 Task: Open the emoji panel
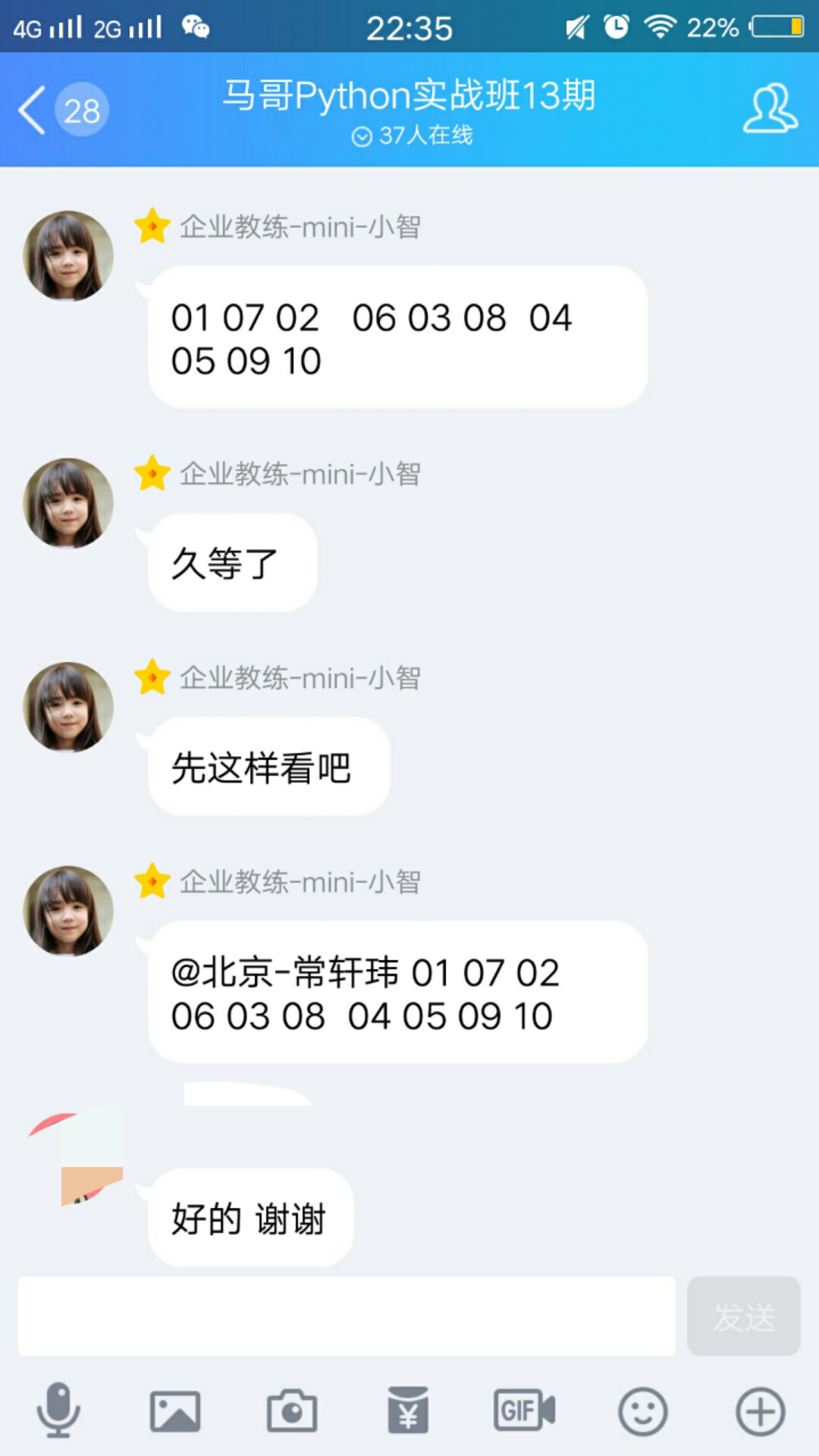tap(642, 1411)
